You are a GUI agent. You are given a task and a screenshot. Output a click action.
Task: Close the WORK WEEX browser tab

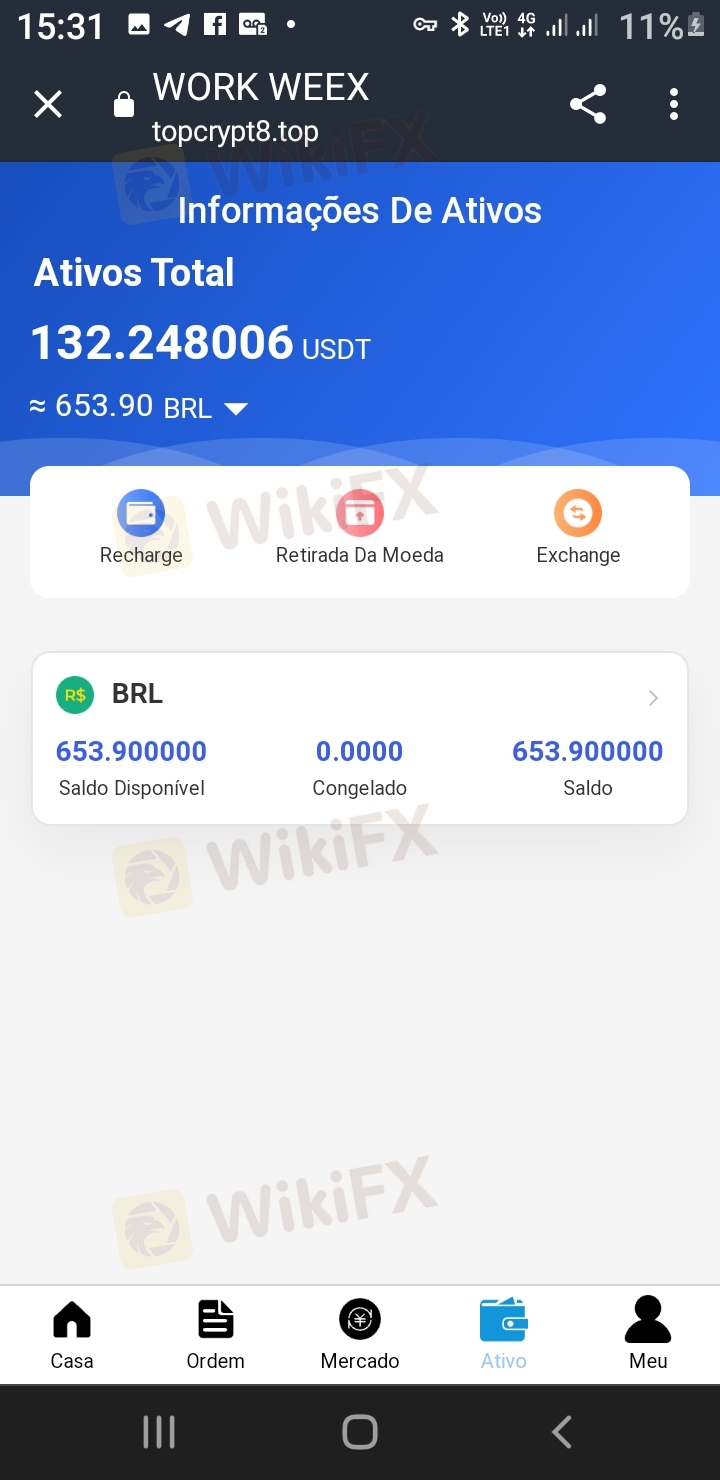pos(48,104)
